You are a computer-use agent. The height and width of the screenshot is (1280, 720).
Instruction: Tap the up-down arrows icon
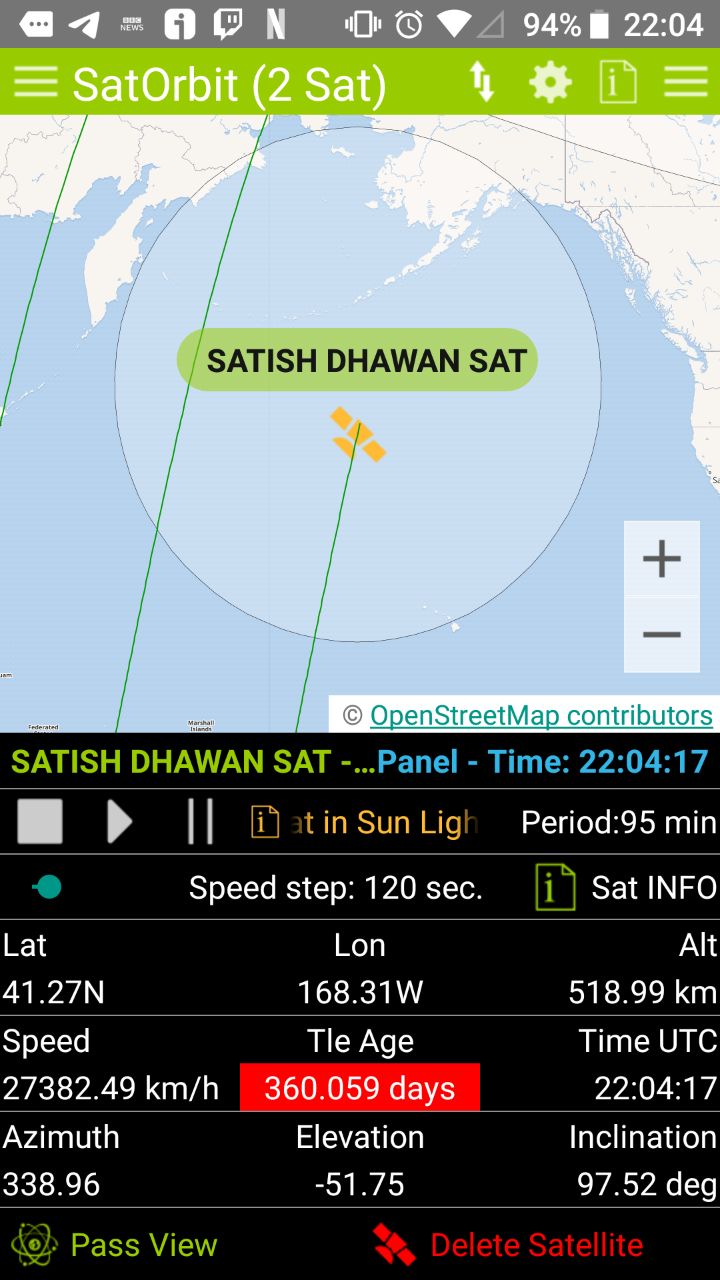[x=482, y=82]
